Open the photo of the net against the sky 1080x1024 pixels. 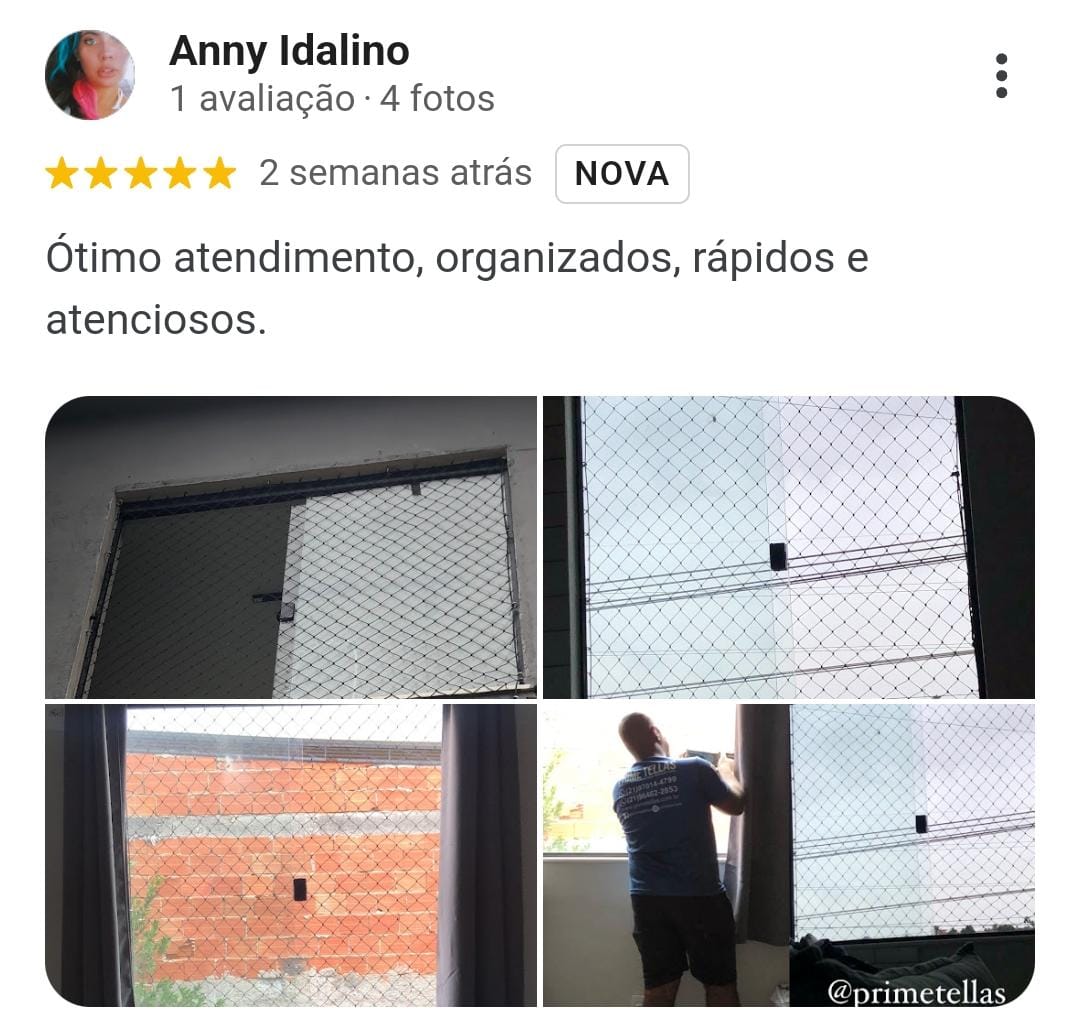(x=788, y=547)
